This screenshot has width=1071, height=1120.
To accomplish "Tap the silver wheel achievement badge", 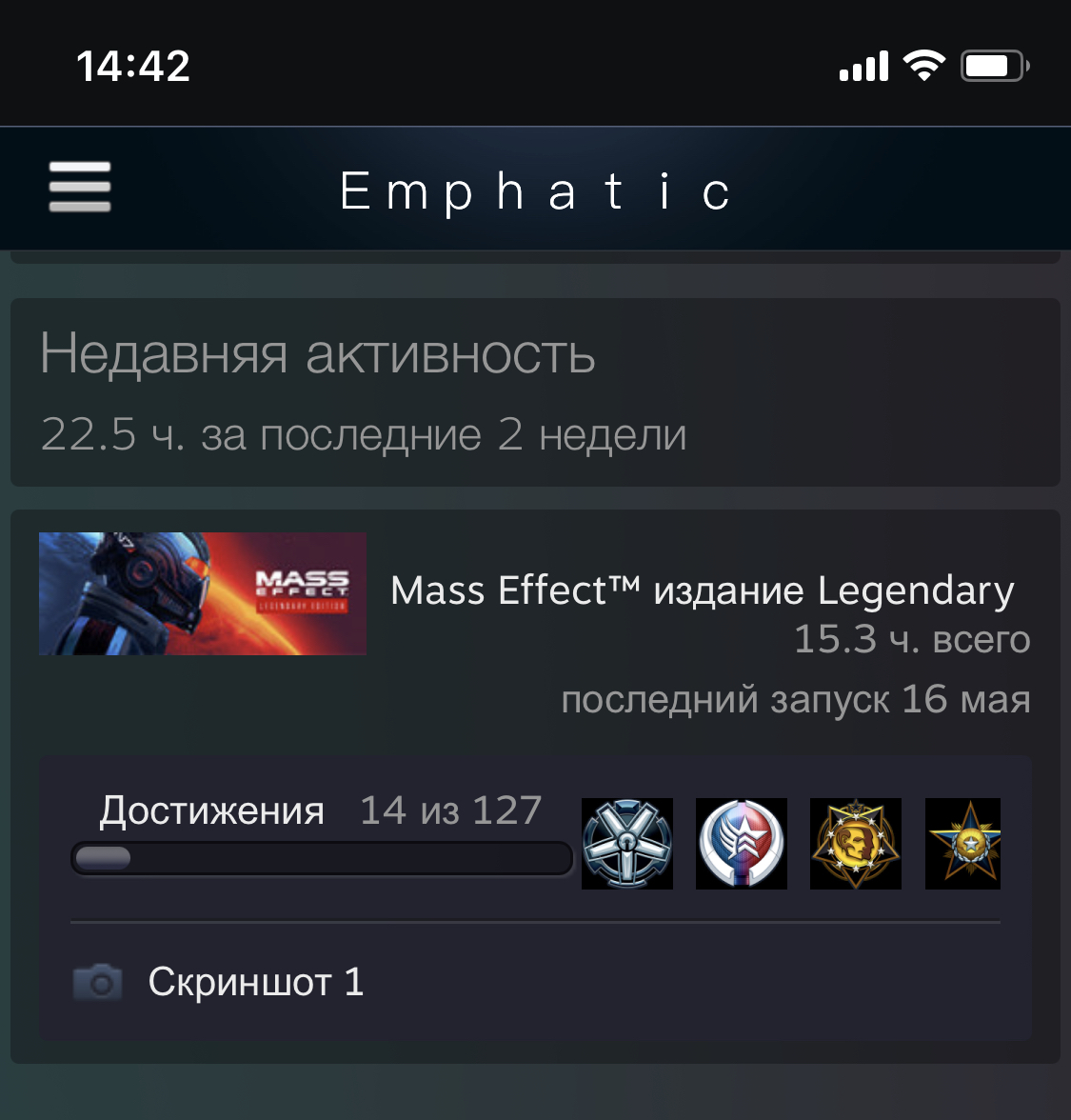I will click(x=627, y=844).
